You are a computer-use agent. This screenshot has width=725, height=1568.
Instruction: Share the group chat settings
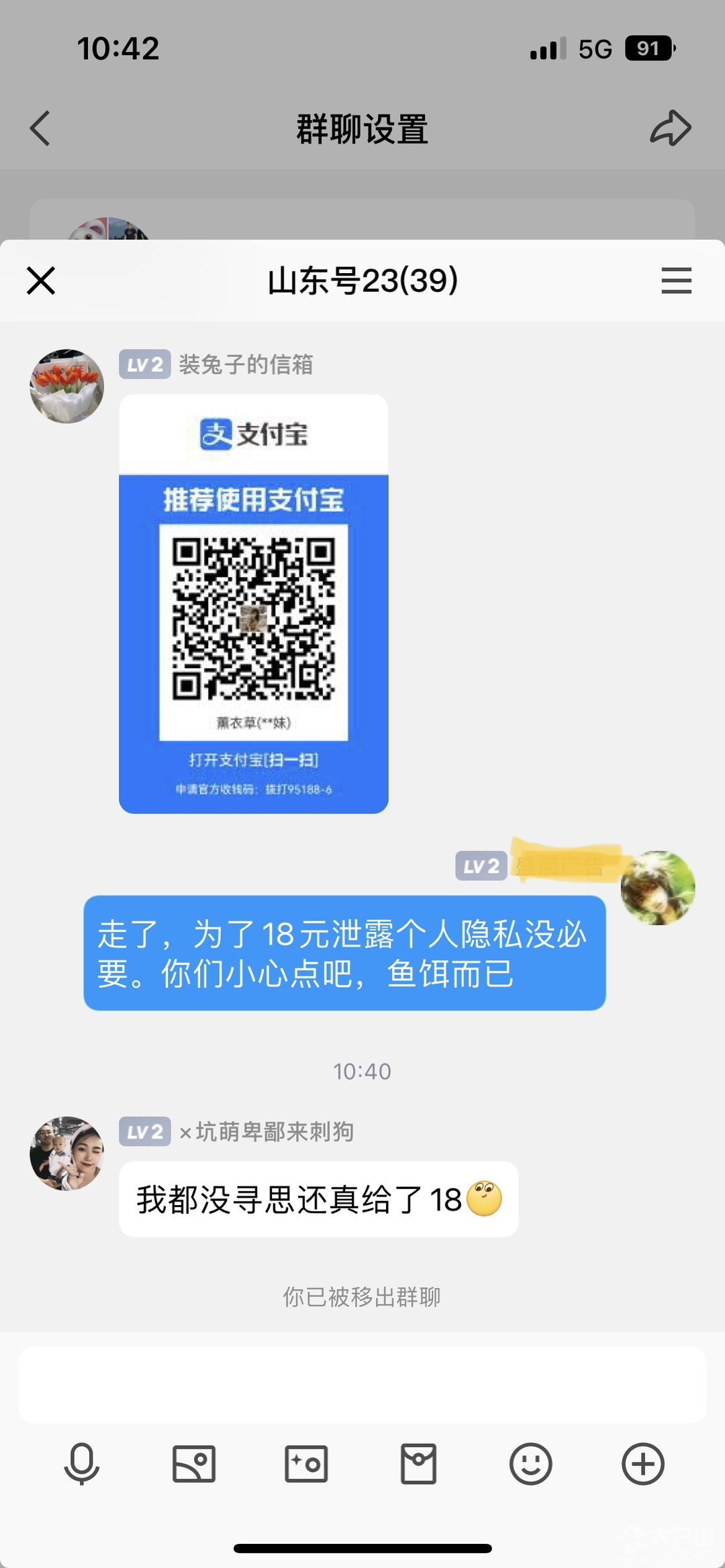pyautogui.click(x=670, y=128)
